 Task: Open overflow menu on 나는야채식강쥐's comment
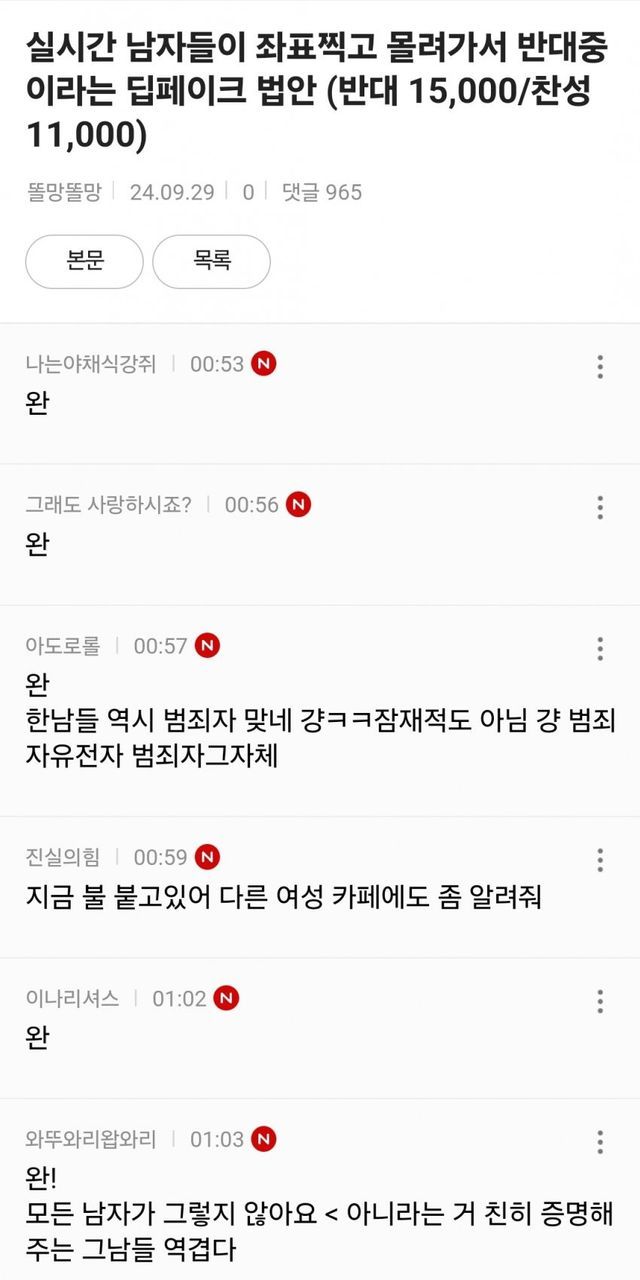click(600, 366)
